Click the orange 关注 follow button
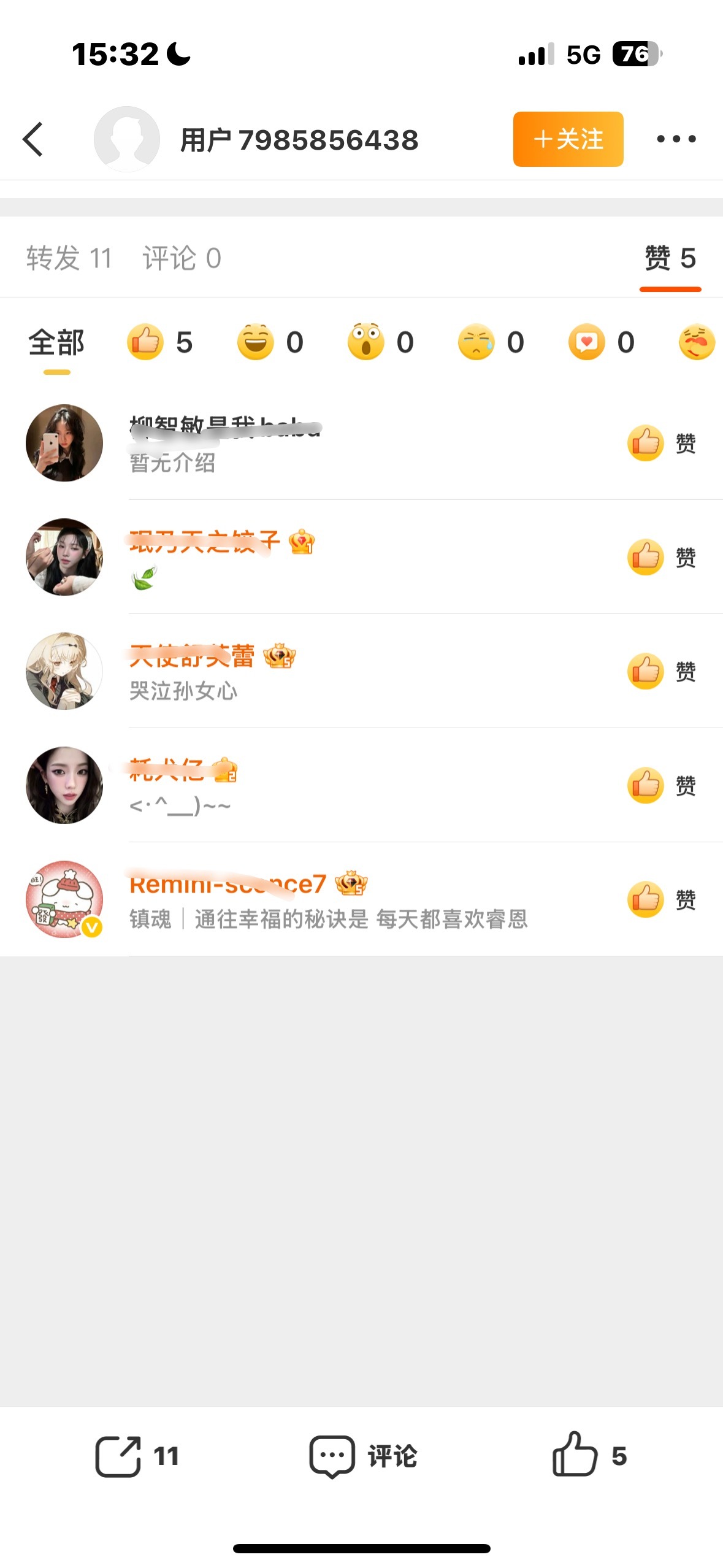 pos(567,140)
